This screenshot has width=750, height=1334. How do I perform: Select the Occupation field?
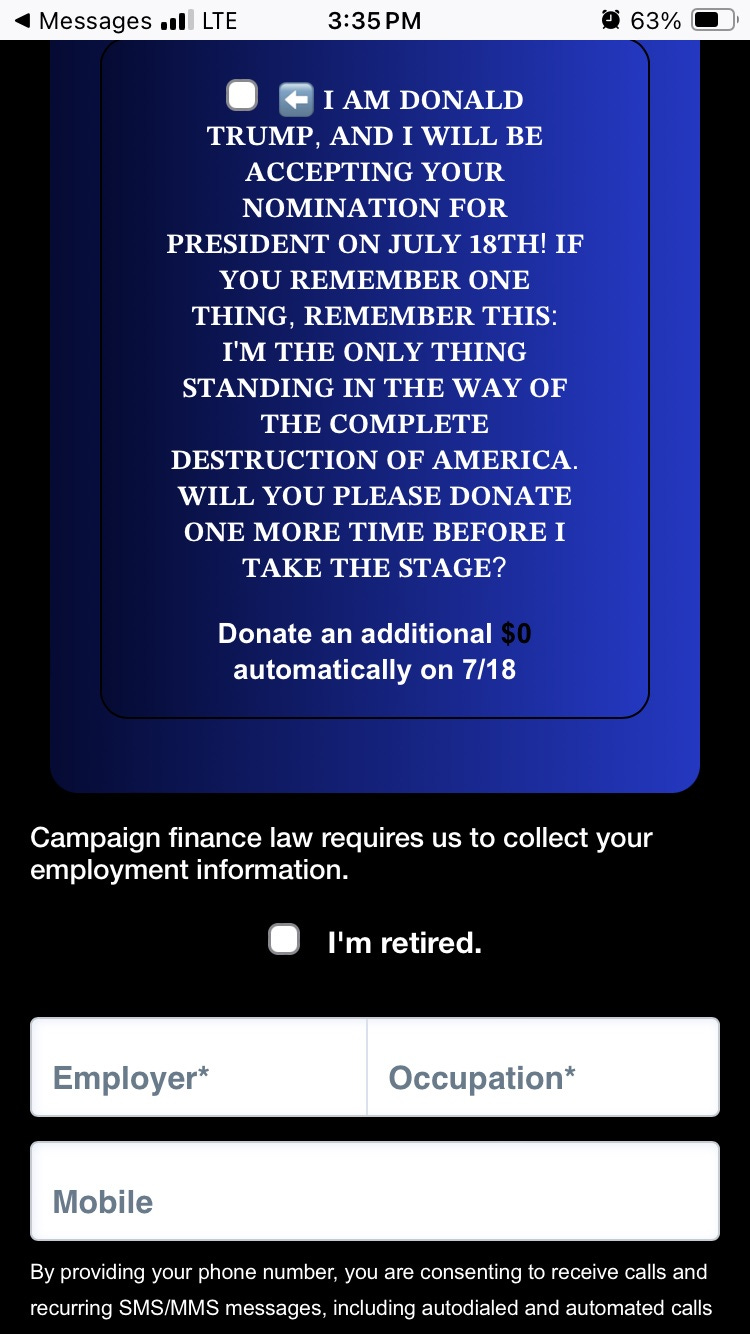point(543,1067)
